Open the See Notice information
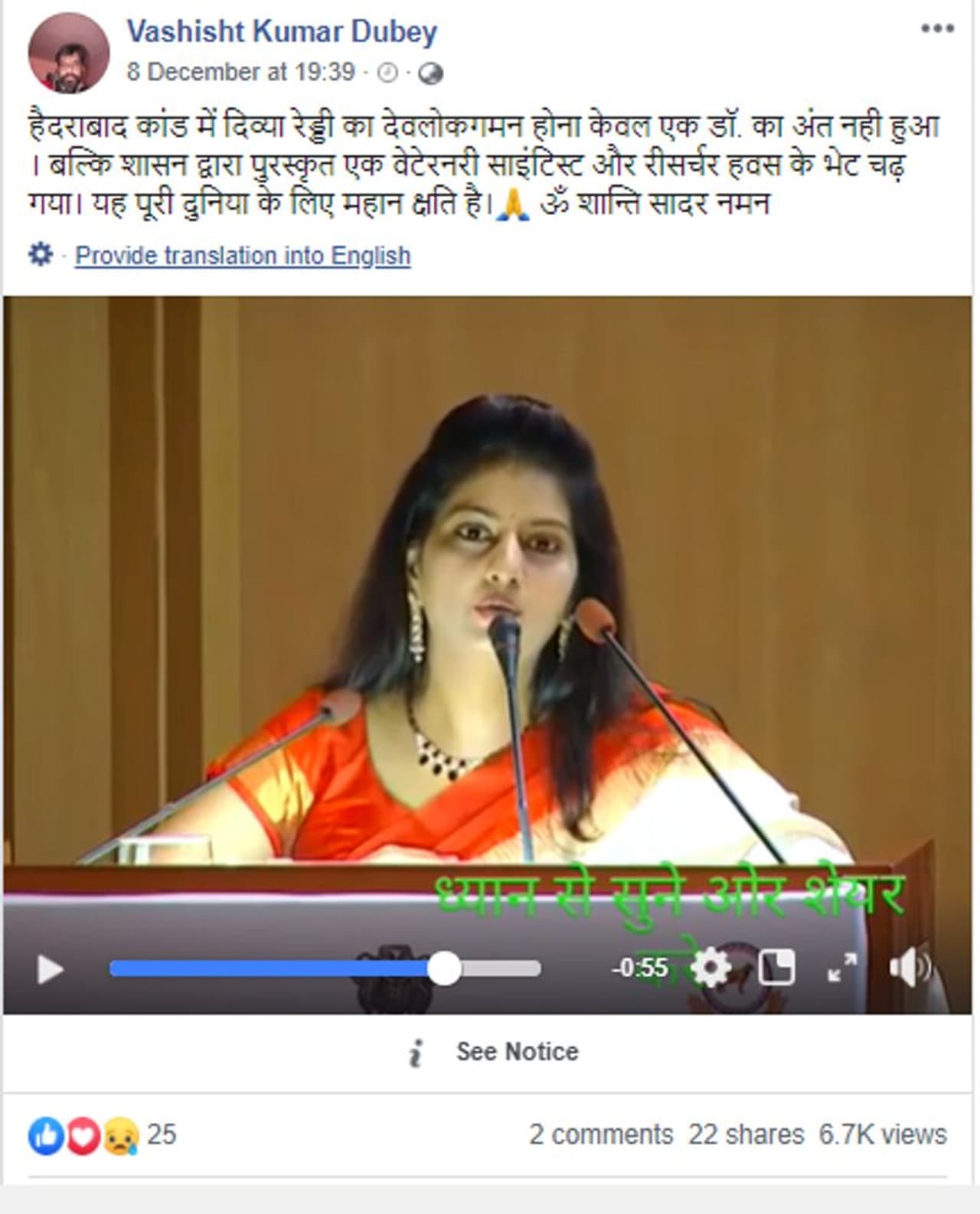 point(516,1052)
